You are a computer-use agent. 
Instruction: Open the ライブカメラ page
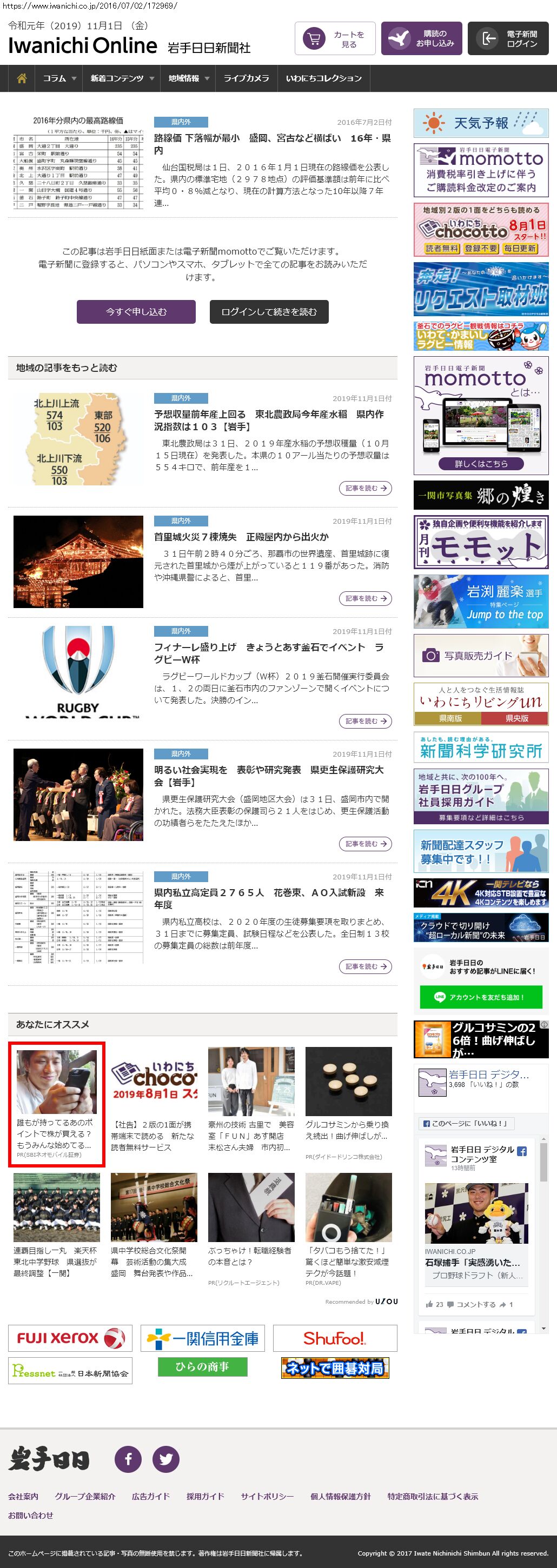pyautogui.click(x=246, y=78)
